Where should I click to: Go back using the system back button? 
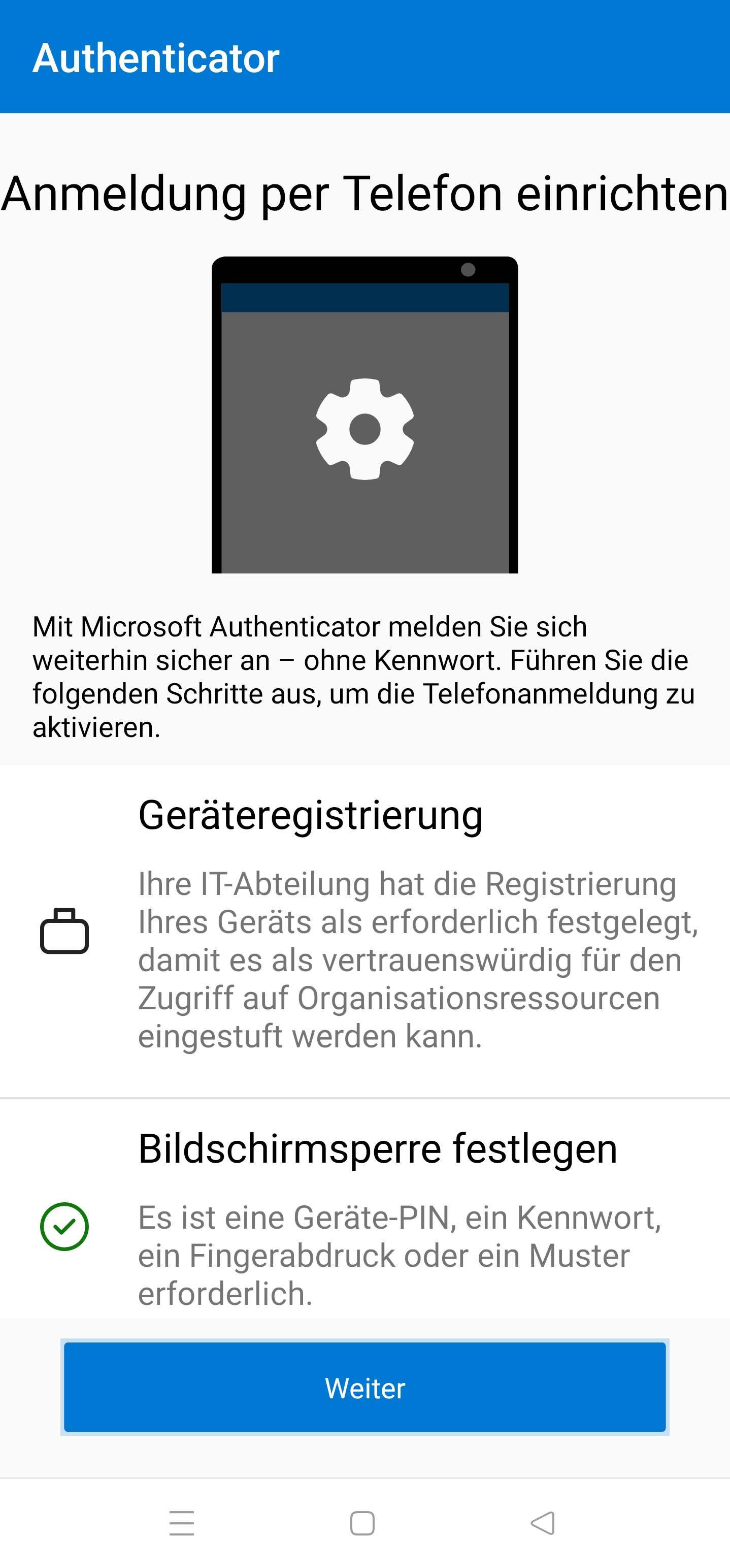pyautogui.click(x=543, y=1523)
